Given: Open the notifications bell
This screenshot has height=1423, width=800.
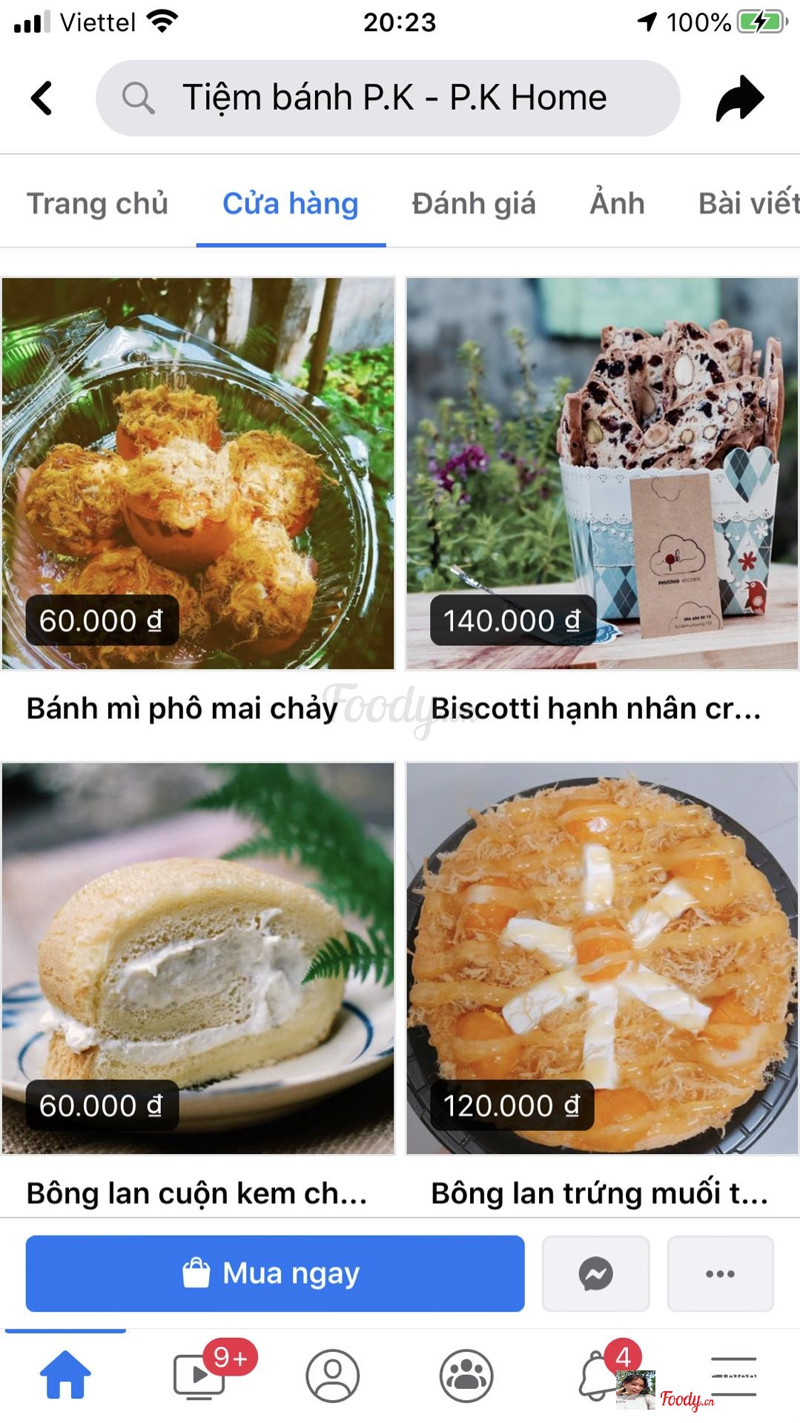Looking at the screenshot, I should 598,1377.
